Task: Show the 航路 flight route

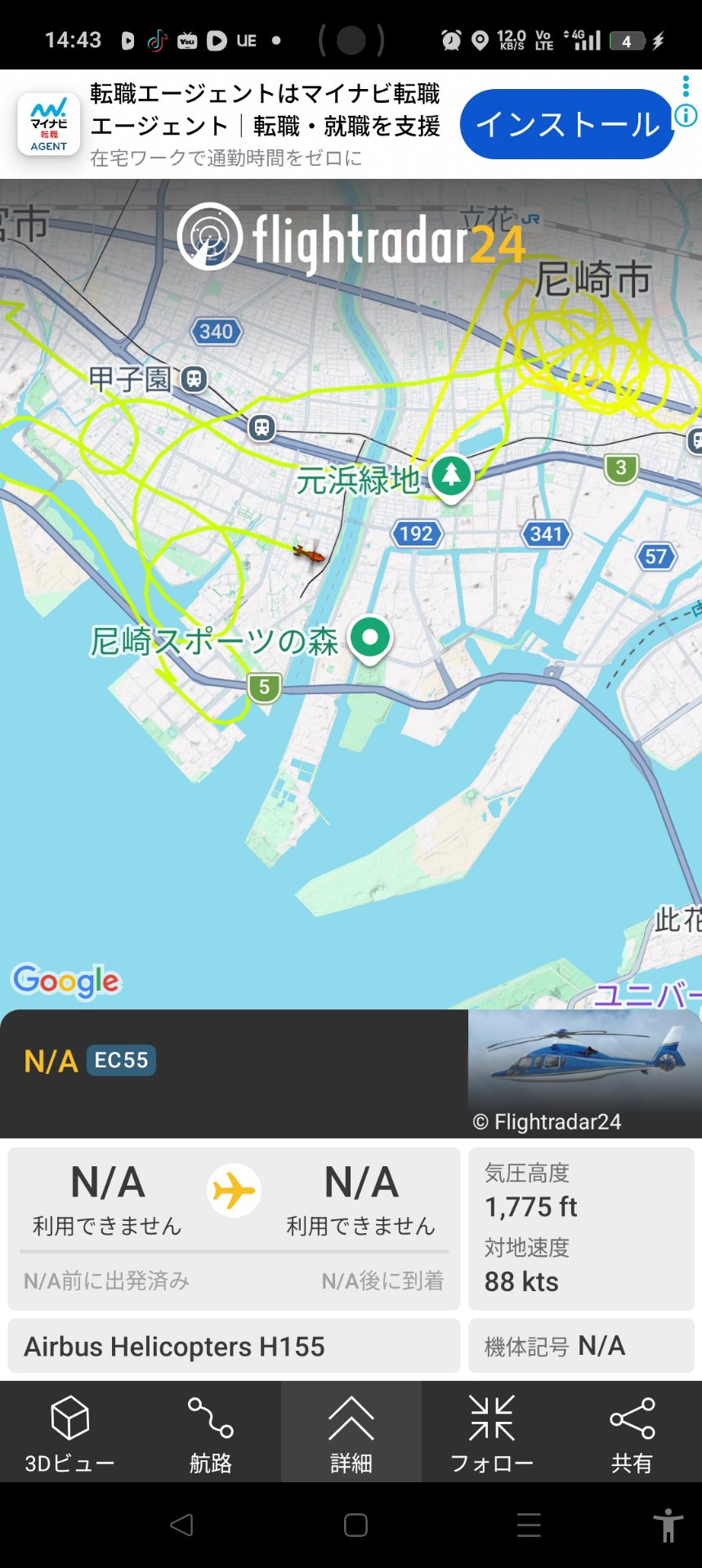Action: point(210,1433)
